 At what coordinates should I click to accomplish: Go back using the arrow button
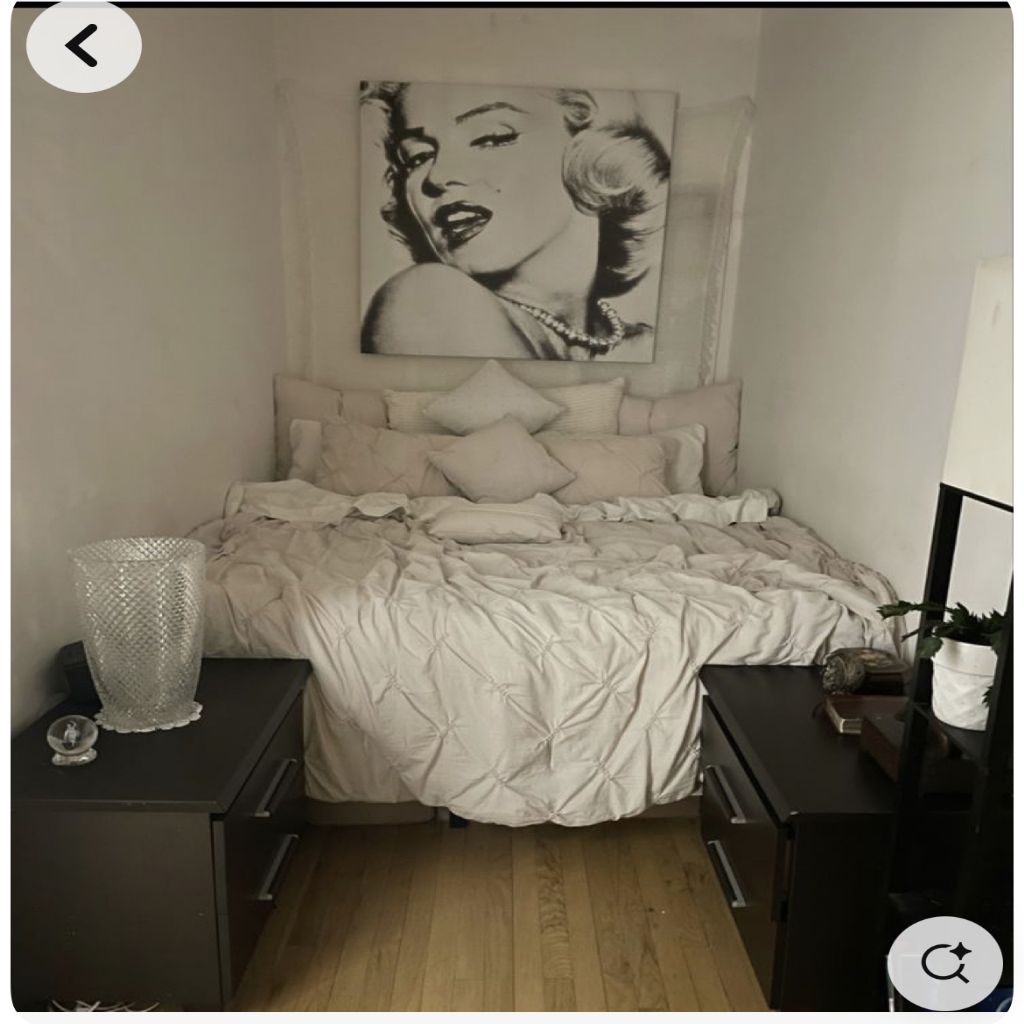83,47
